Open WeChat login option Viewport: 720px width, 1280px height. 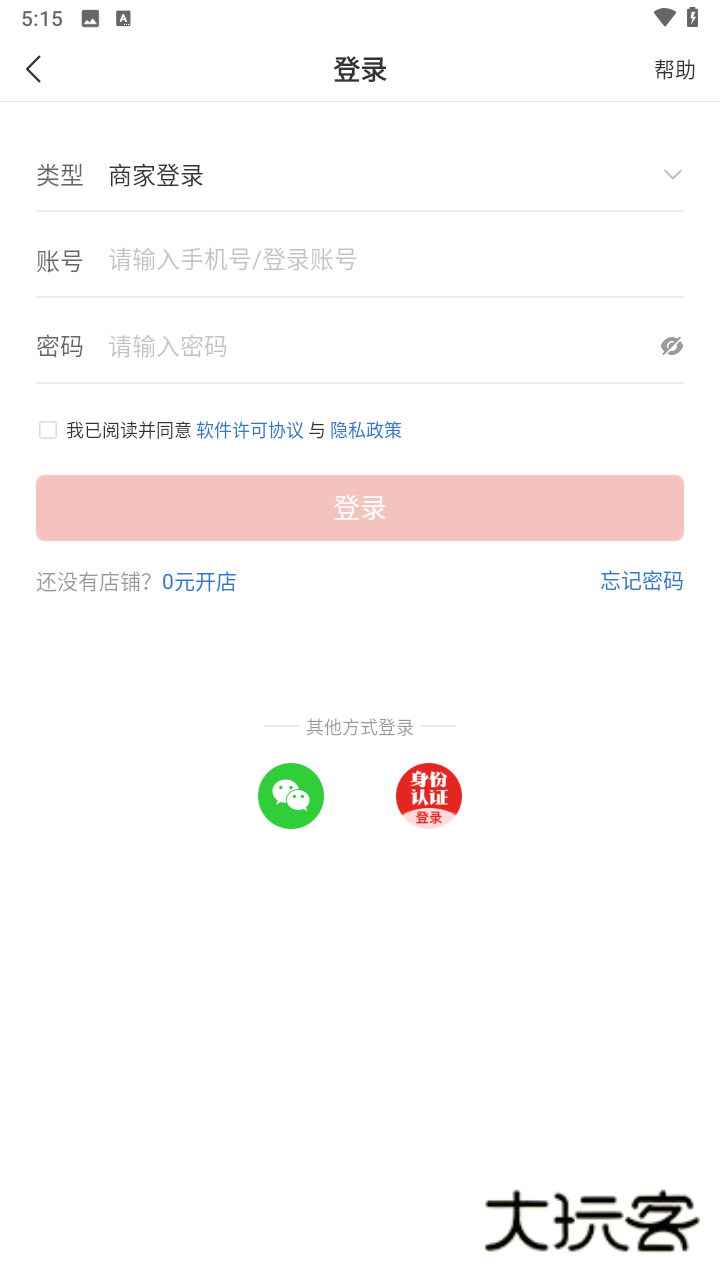(x=291, y=796)
